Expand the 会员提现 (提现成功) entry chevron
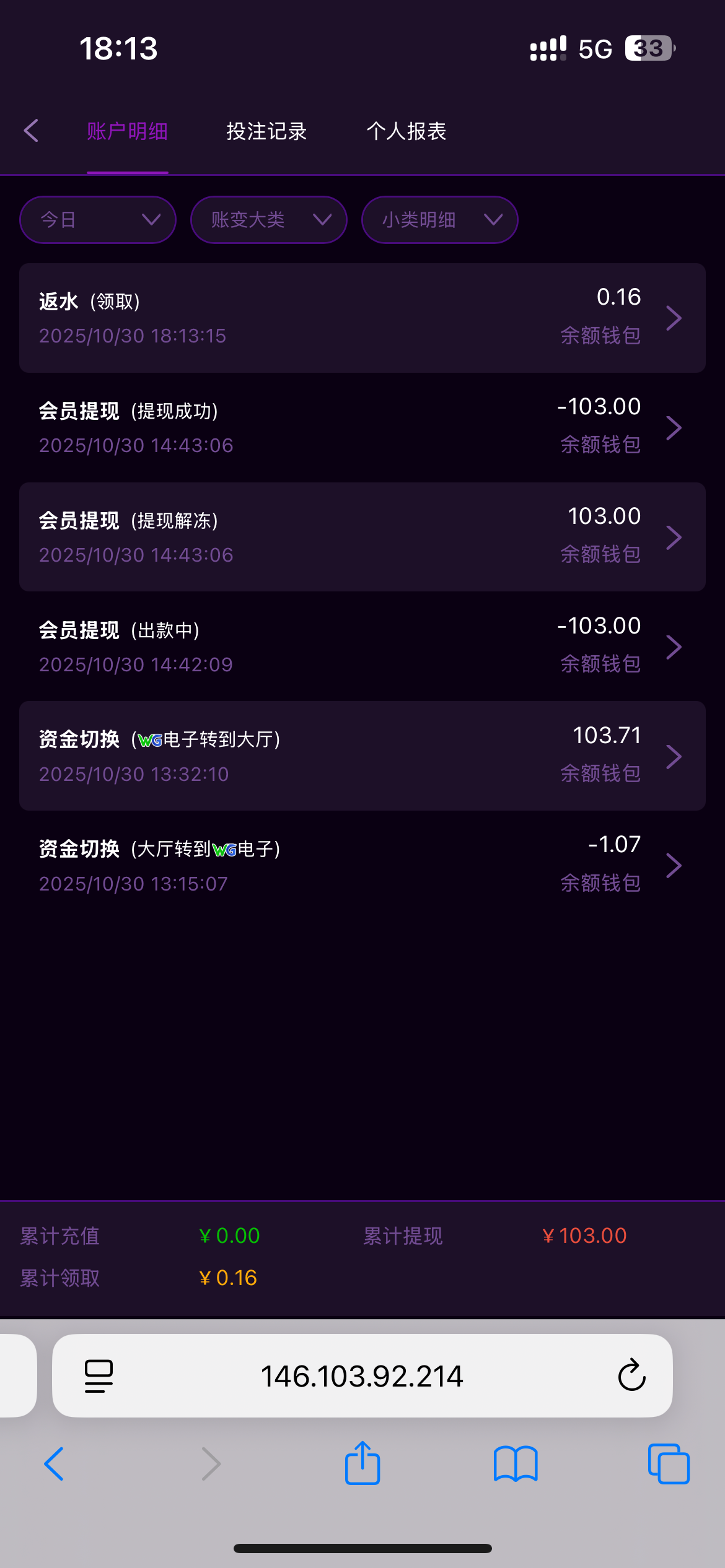Viewport: 725px width, 1568px height. (x=674, y=427)
